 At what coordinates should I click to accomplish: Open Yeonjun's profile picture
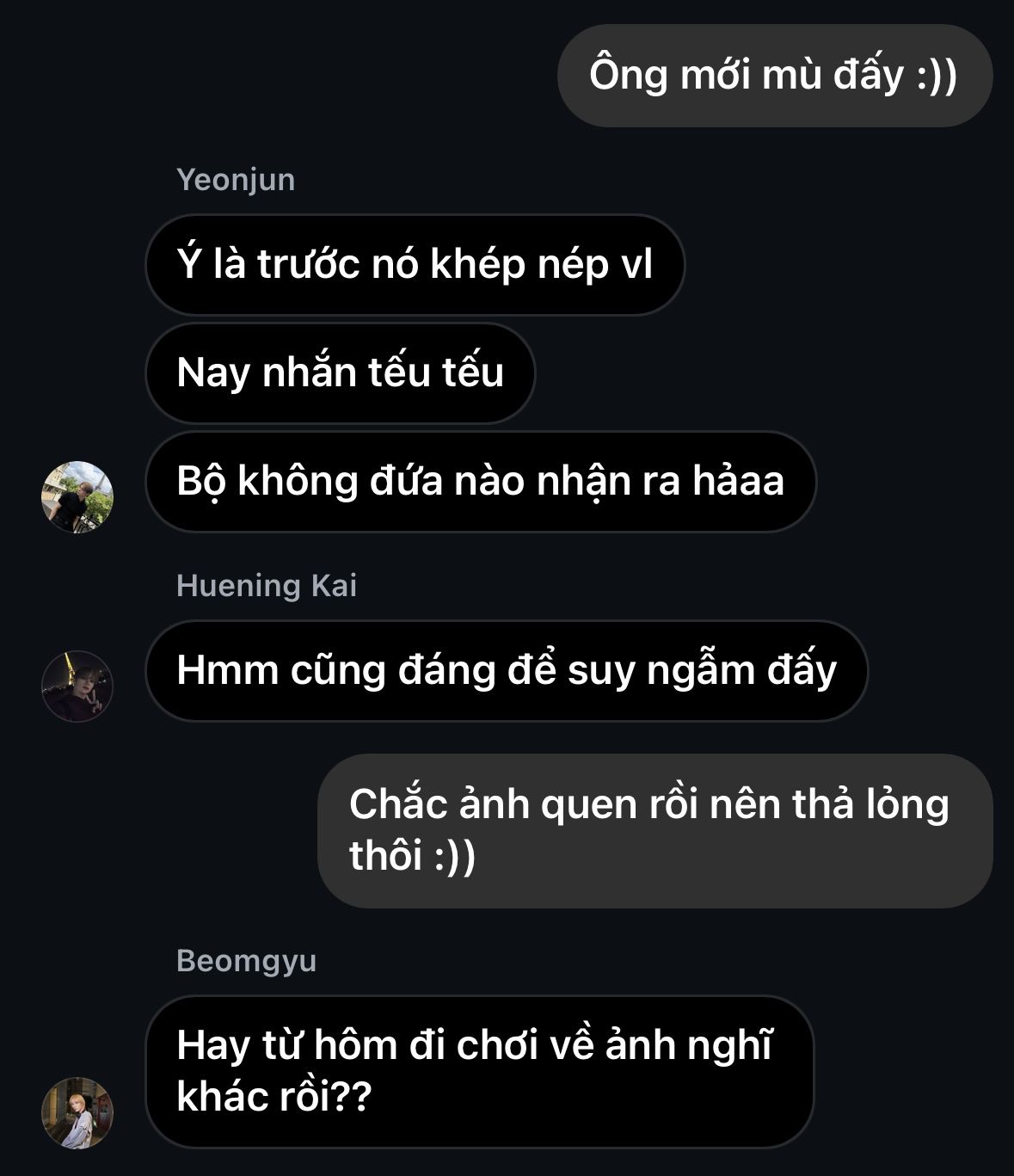(x=77, y=497)
